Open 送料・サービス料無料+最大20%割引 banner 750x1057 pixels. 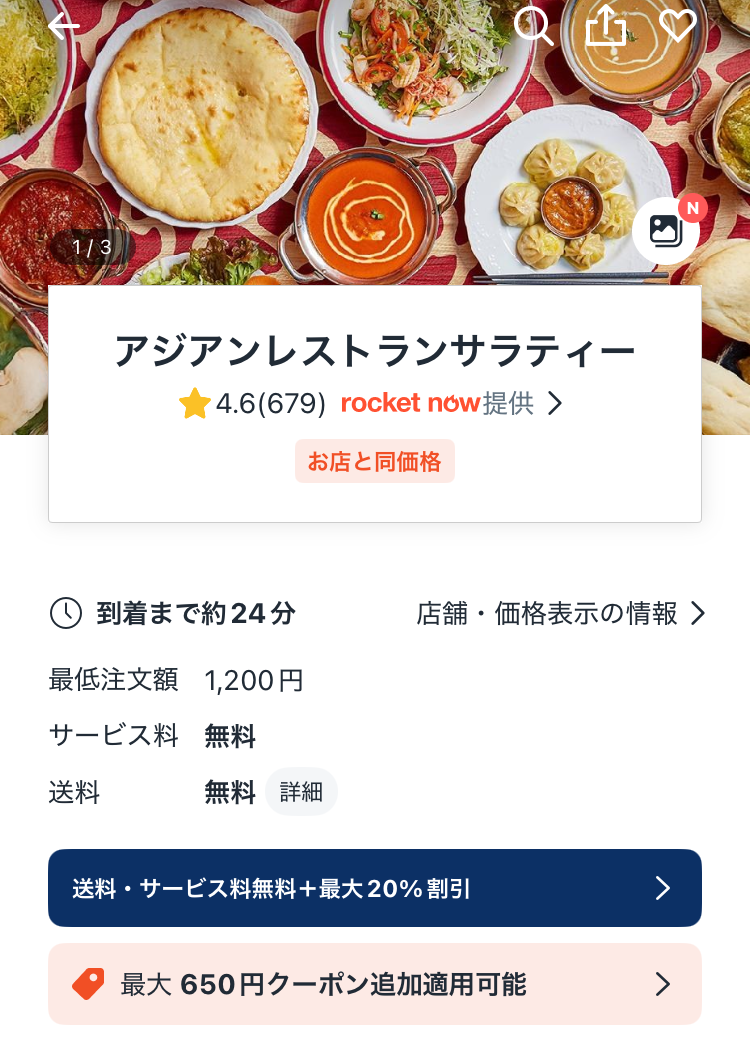click(375, 888)
